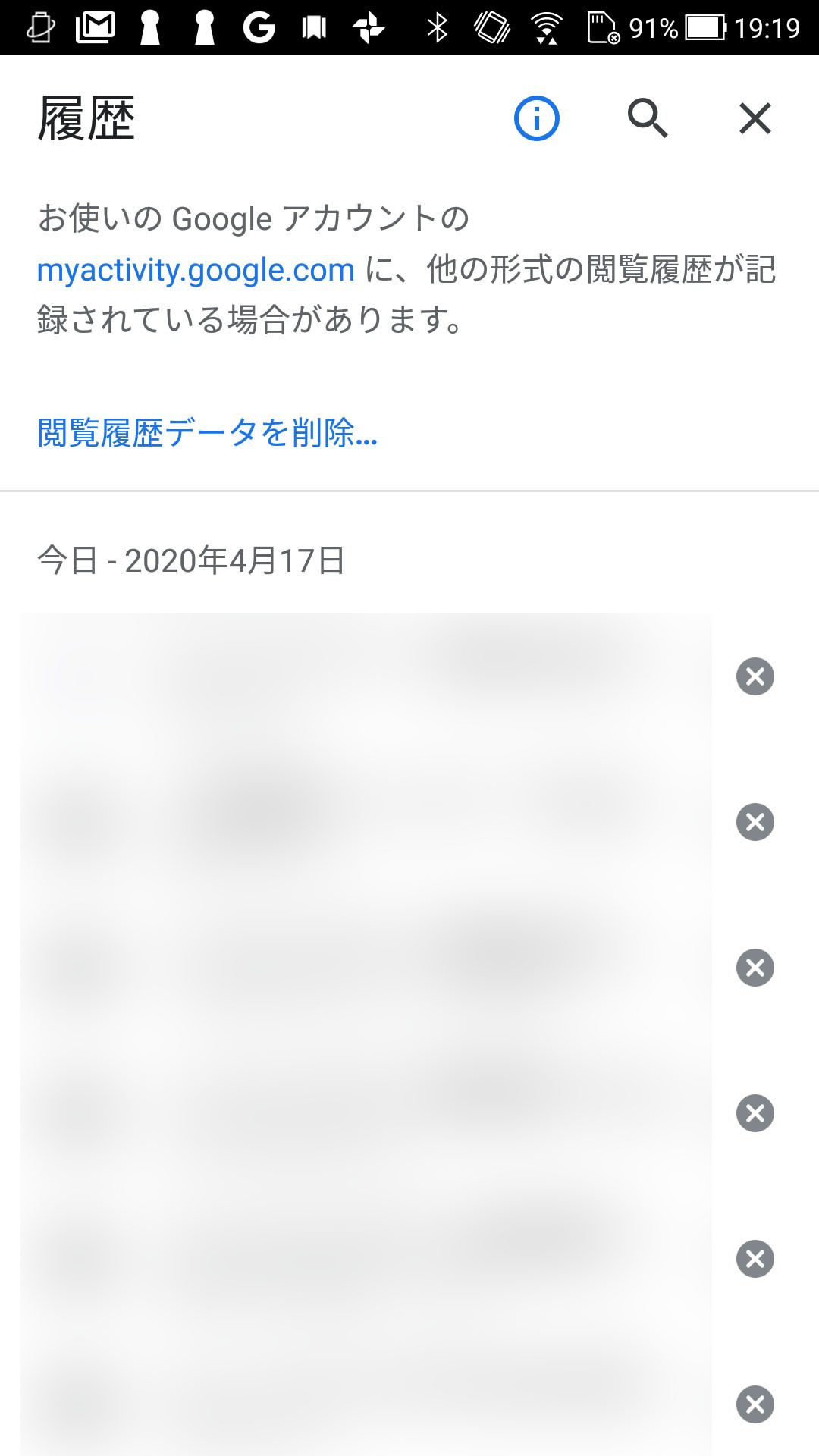Close the history page

(x=755, y=118)
